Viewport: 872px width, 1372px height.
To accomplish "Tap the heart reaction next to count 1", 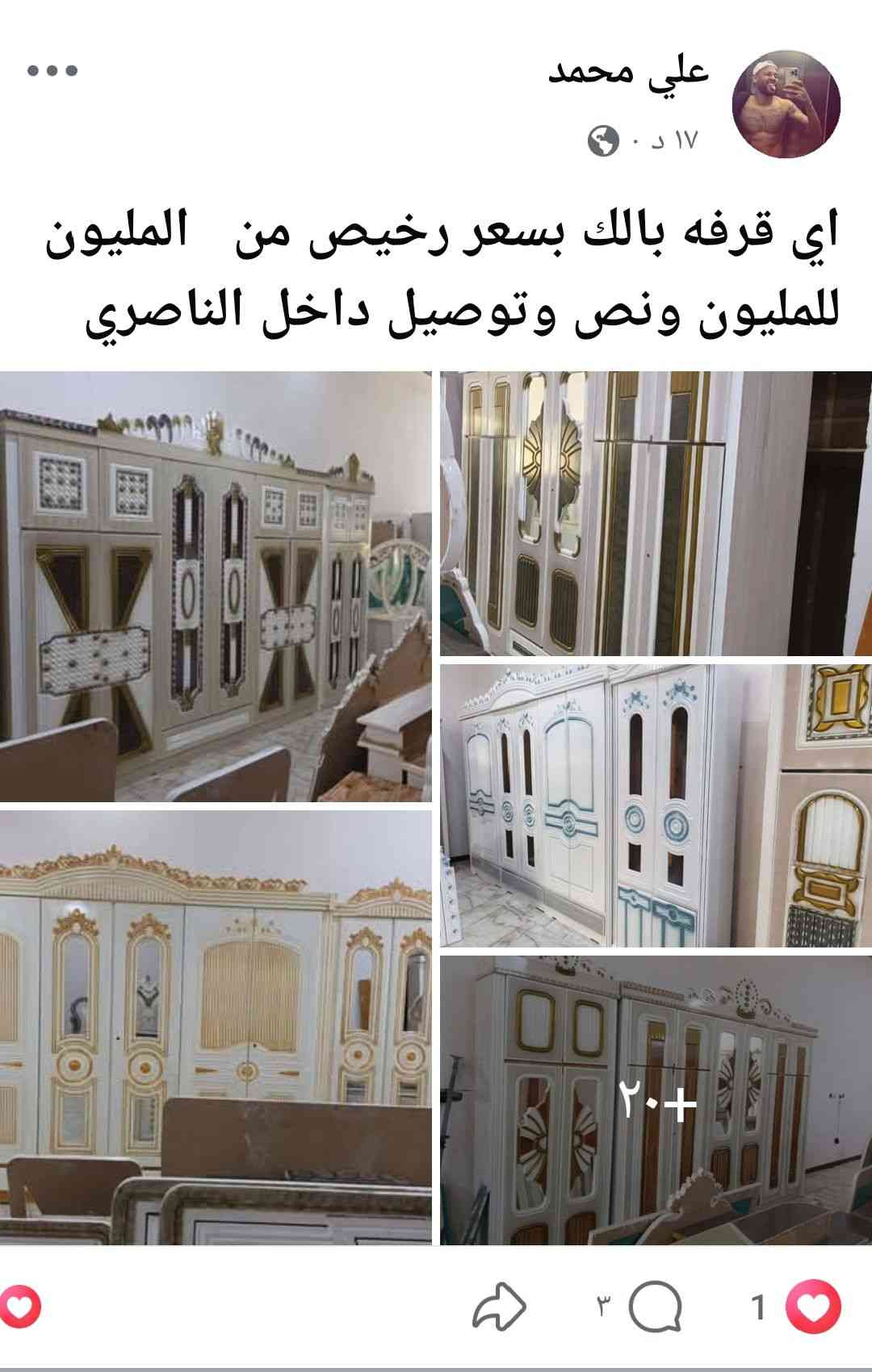I will click(812, 1307).
